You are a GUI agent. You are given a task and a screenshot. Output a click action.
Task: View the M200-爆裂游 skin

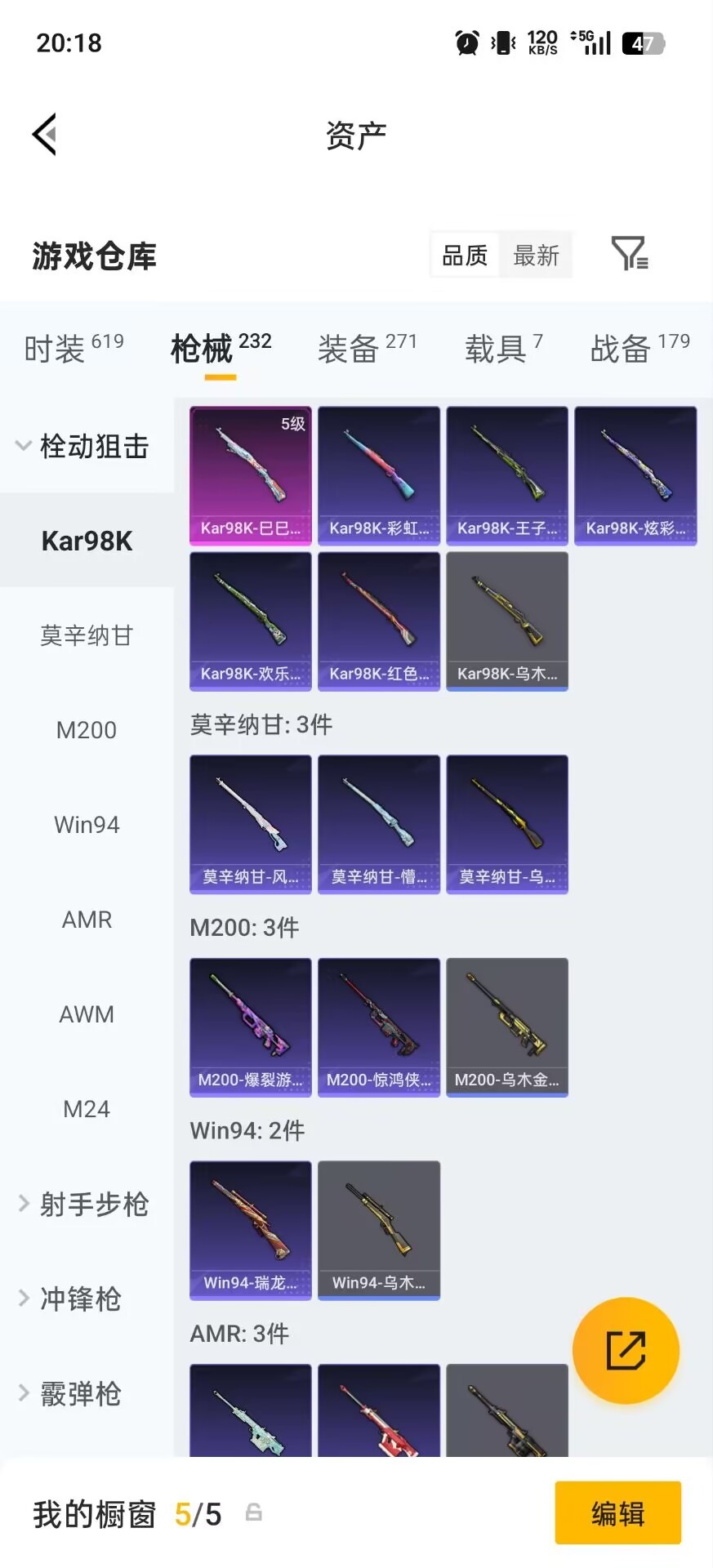(249, 1027)
